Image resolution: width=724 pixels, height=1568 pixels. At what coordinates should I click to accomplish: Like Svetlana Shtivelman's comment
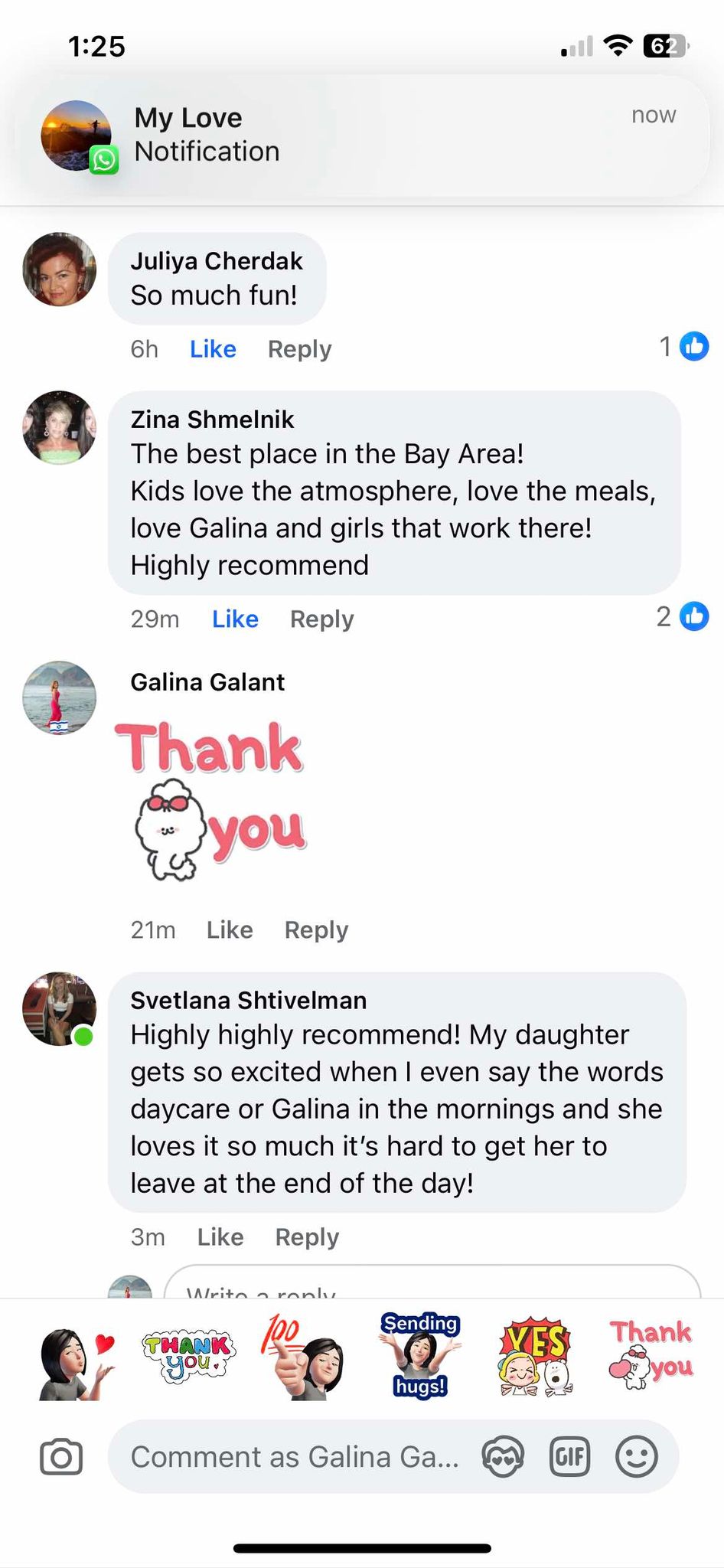(x=220, y=1236)
